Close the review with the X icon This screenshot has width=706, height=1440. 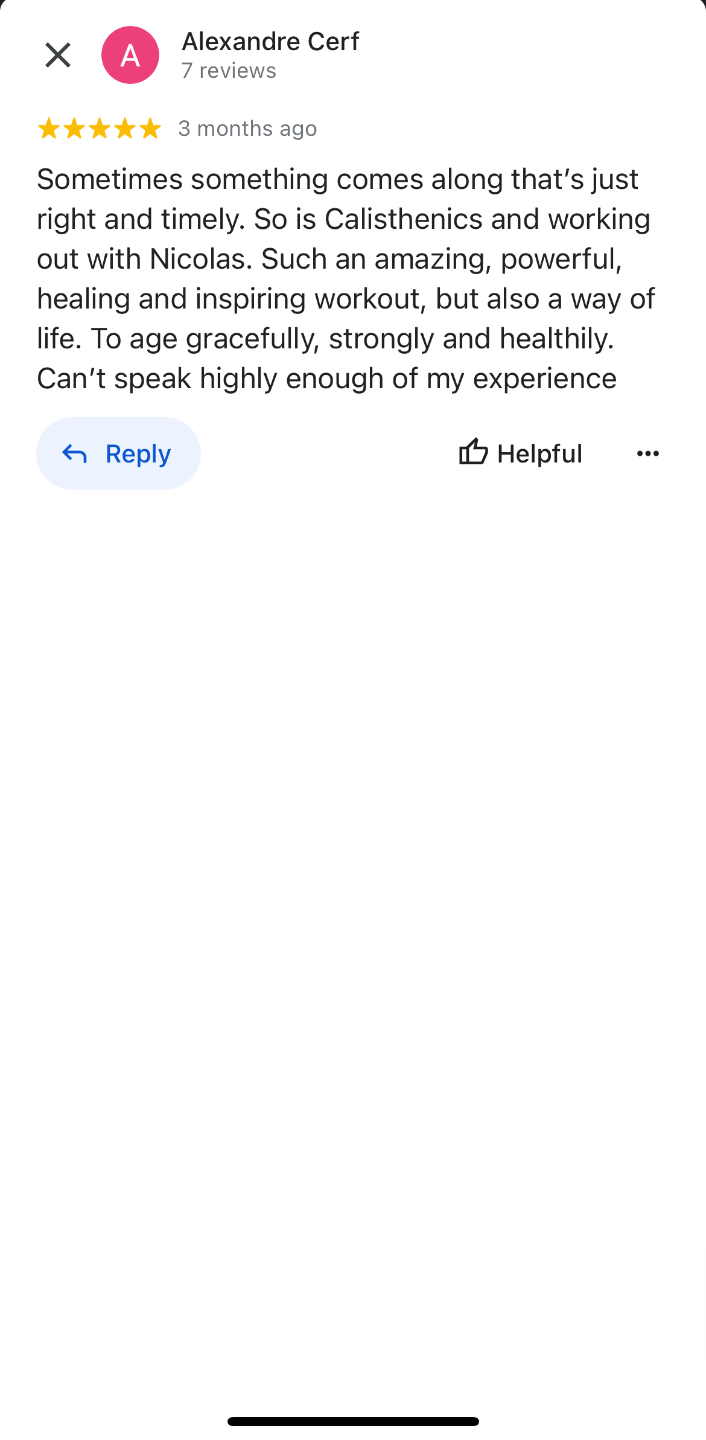click(58, 55)
